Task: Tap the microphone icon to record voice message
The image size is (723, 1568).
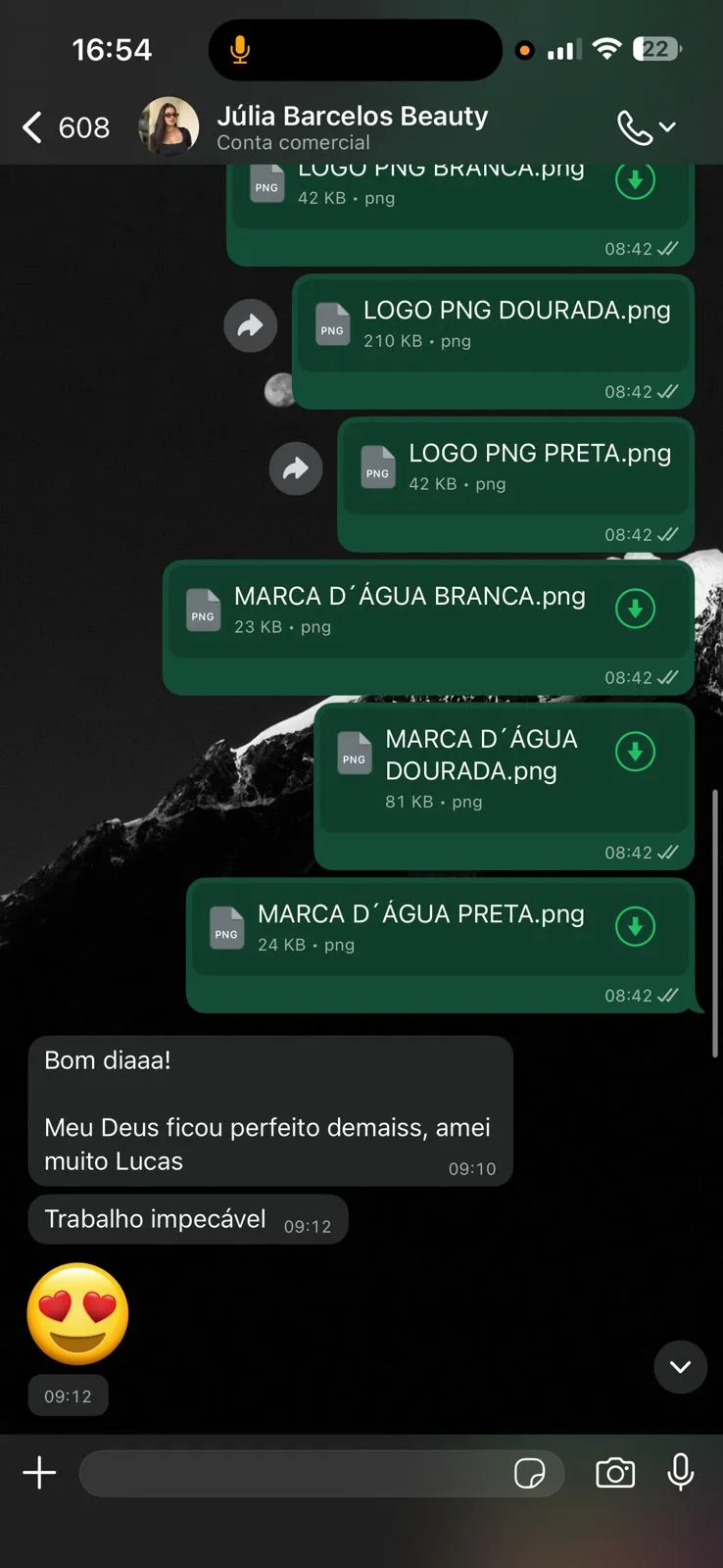Action: click(680, 1472)
